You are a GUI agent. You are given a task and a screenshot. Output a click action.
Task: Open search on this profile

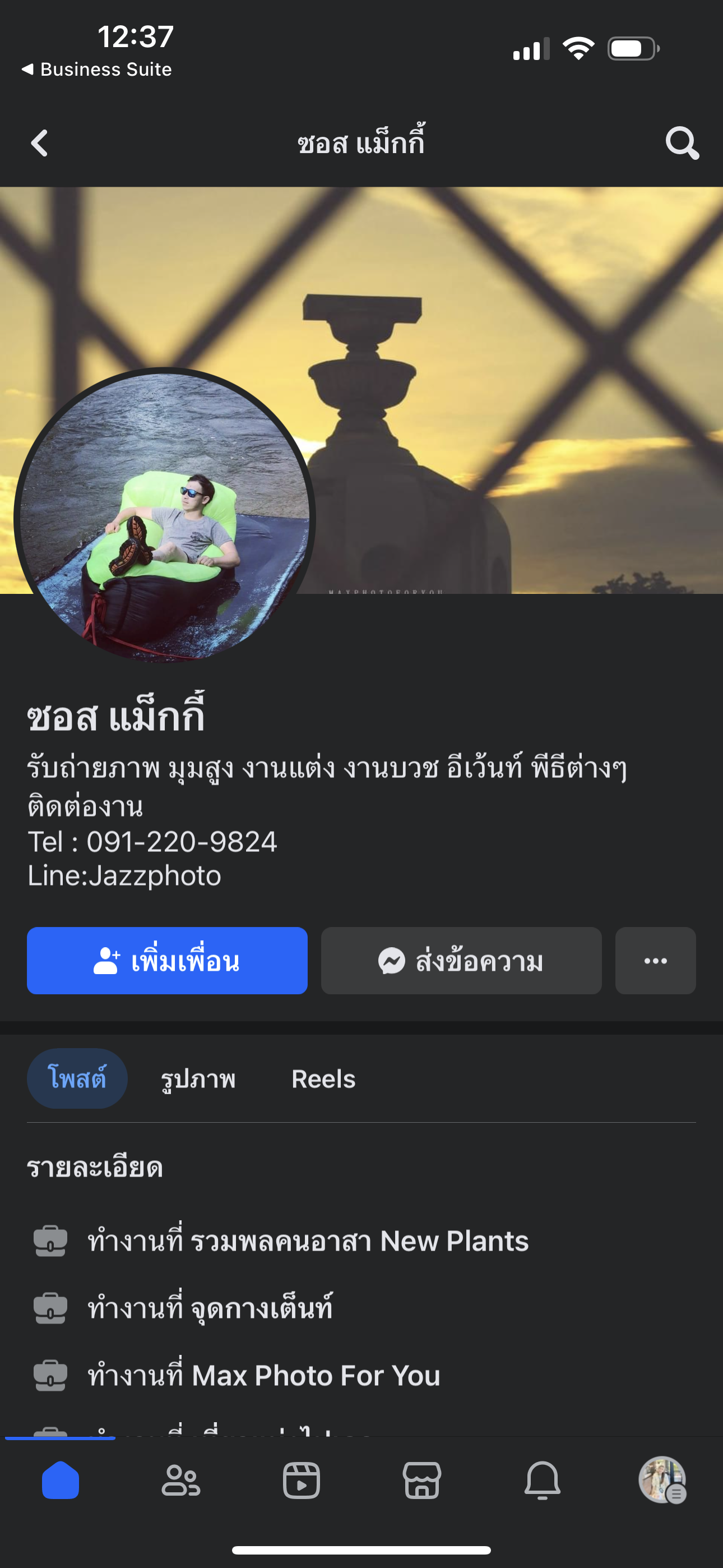[x=682, y=144]
